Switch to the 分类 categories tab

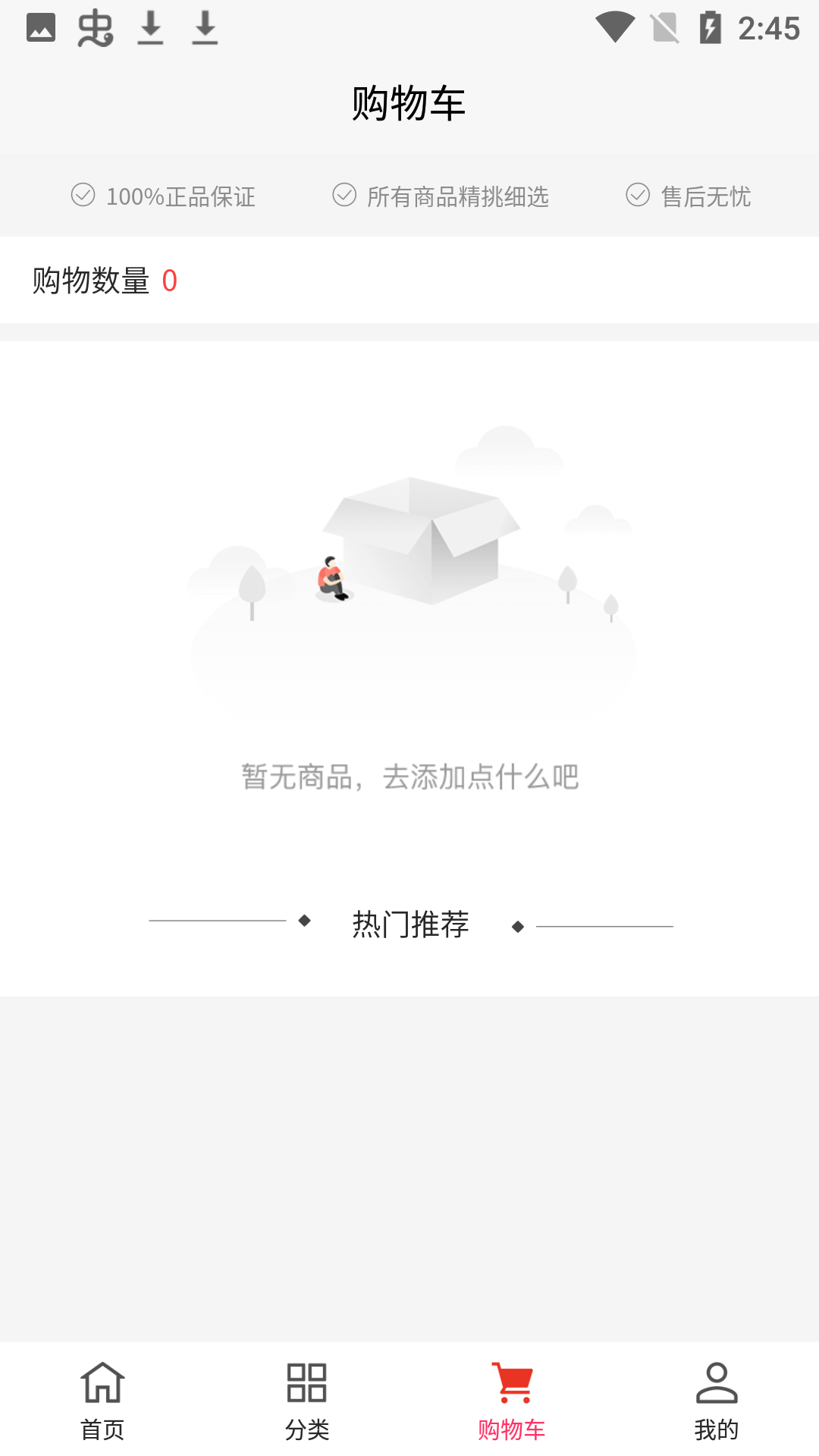[x=307, y=1400]
